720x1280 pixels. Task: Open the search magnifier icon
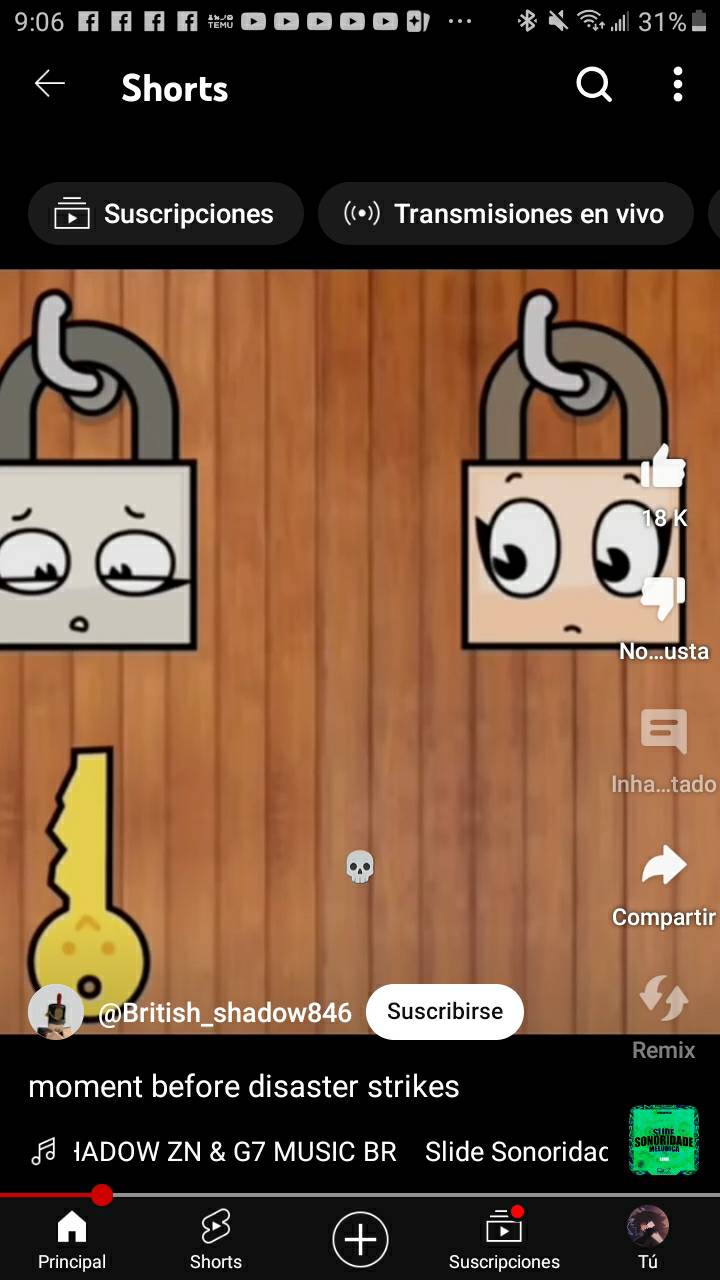point(593,86)
